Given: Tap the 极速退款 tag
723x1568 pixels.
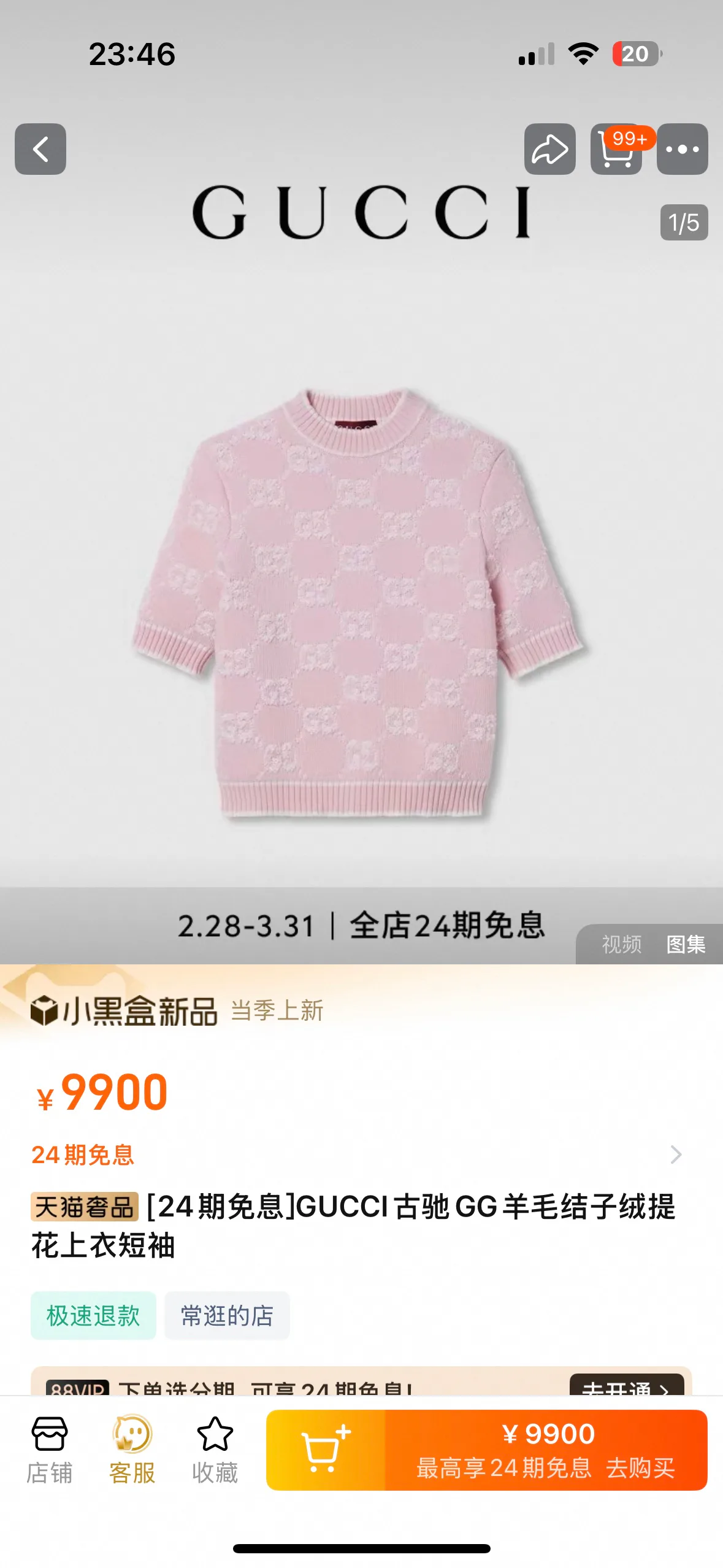Looking at the screenshot, I should pos(93,1315).
